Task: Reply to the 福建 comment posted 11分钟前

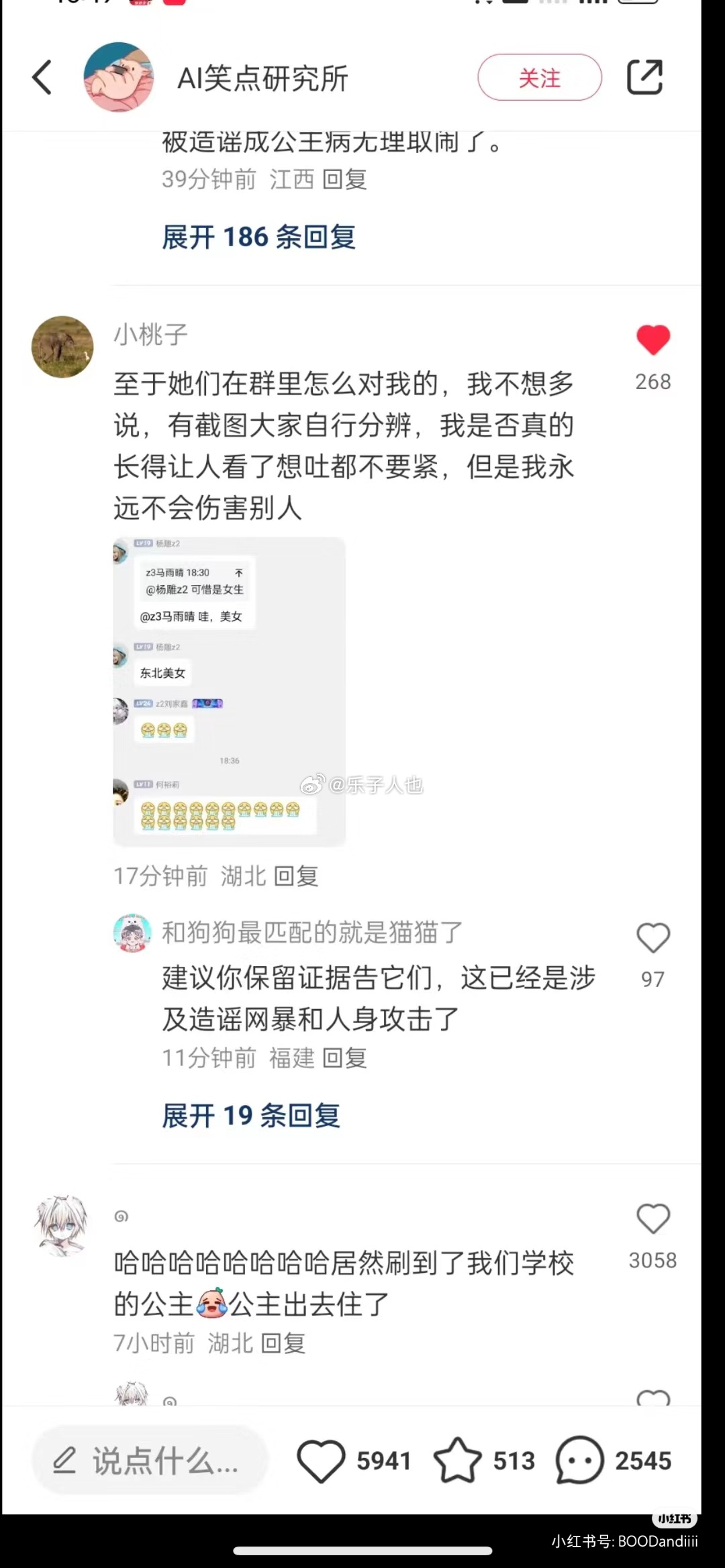Action: [345, 1058]
